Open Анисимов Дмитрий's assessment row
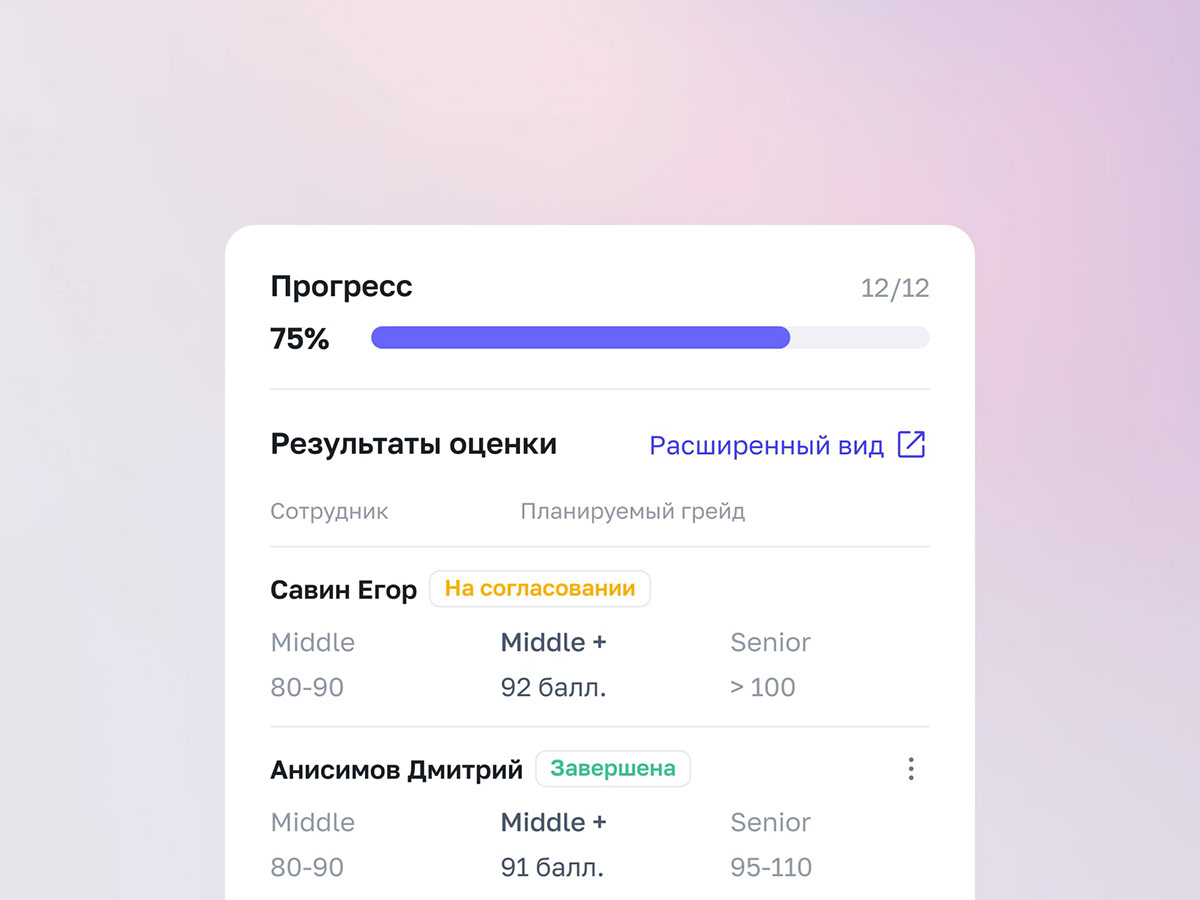 pyautogui.click(x=600, y=815)
